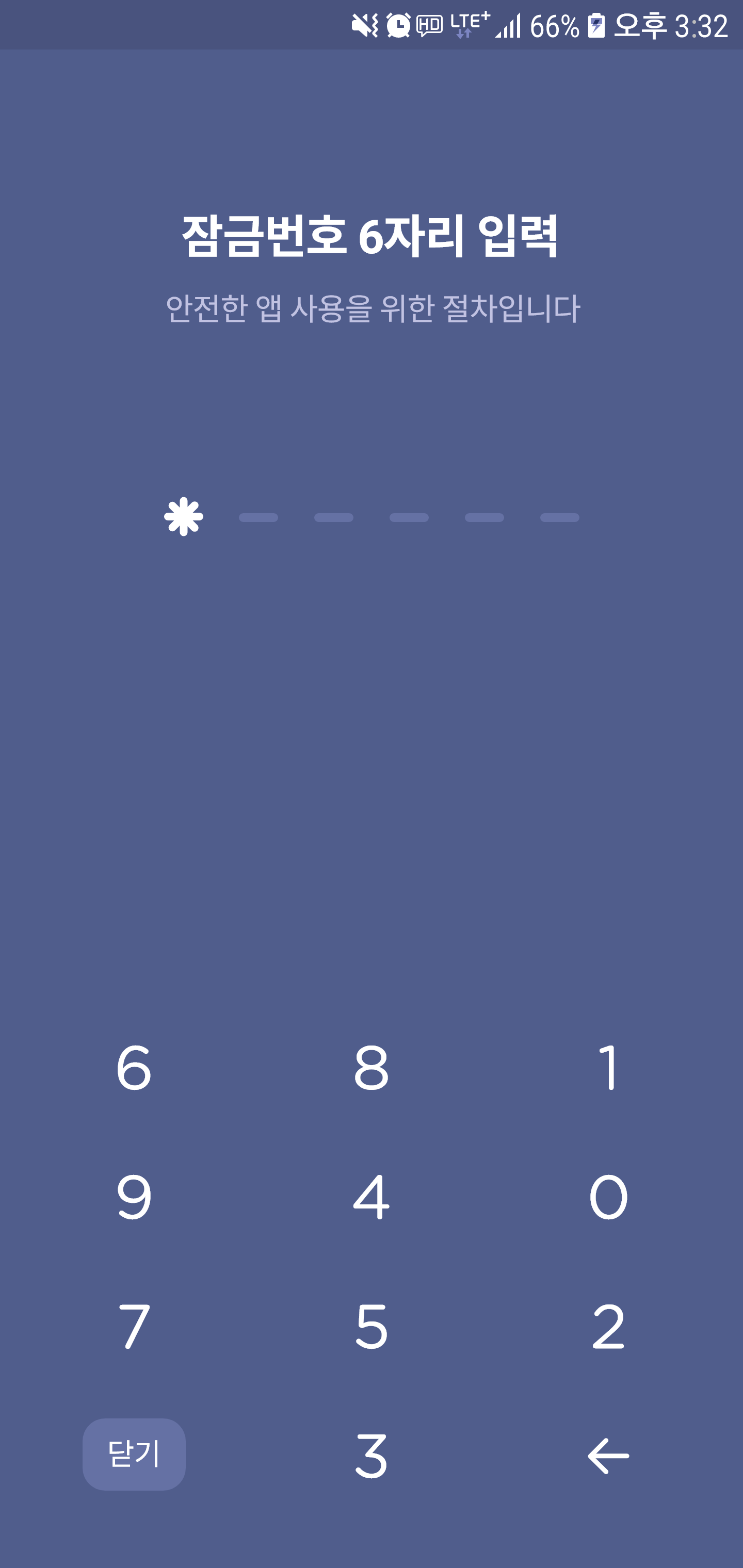The width and height of the screenshot is (743, 1568).
Task: Delete the last entered digit with the backspace arrow
Action: 608,1456
